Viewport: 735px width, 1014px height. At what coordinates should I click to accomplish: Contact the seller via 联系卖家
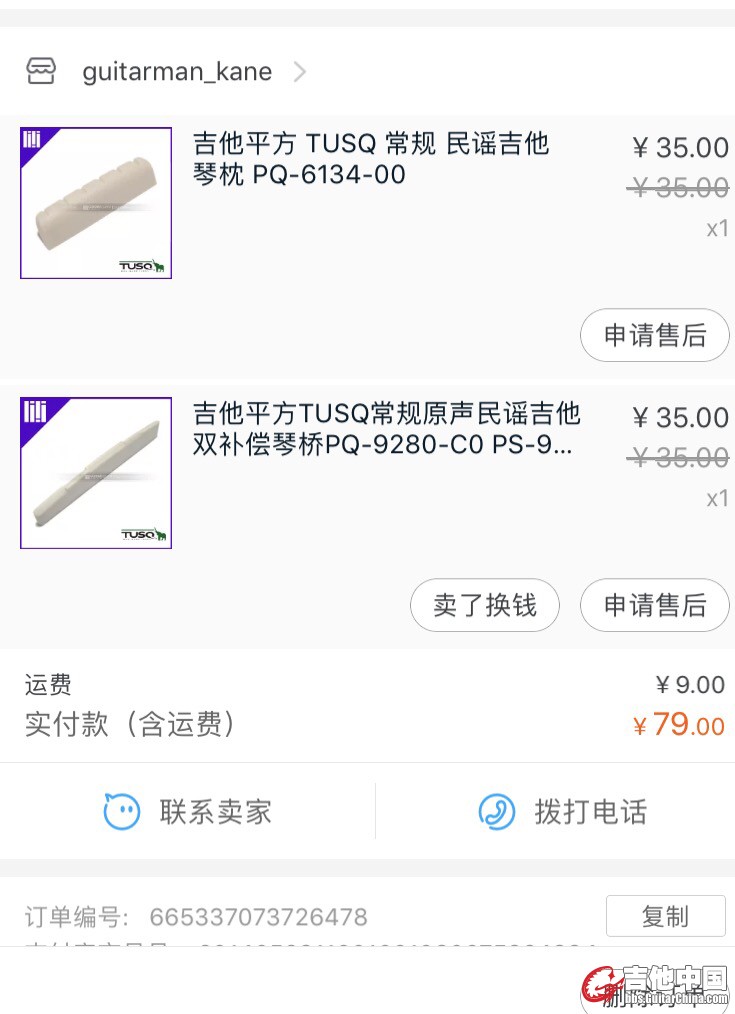pos(188,811)
